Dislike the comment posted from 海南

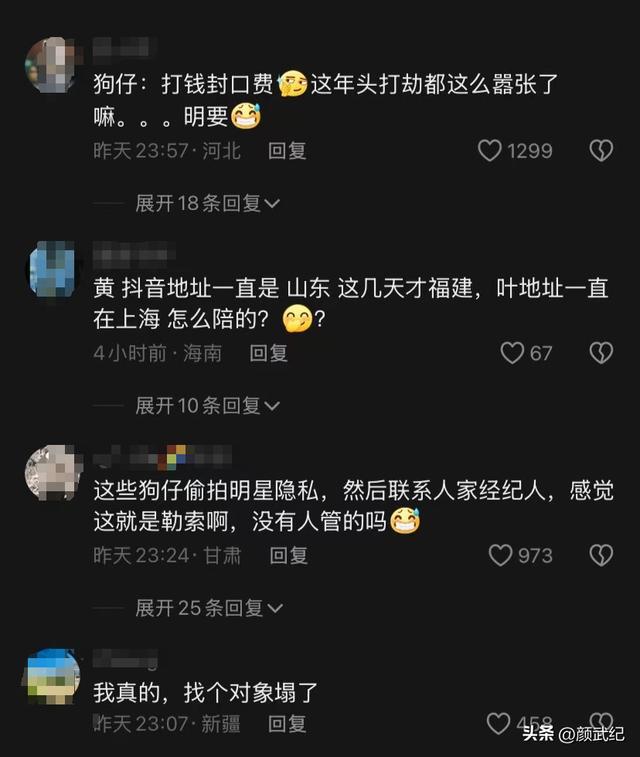click(600, 353)
